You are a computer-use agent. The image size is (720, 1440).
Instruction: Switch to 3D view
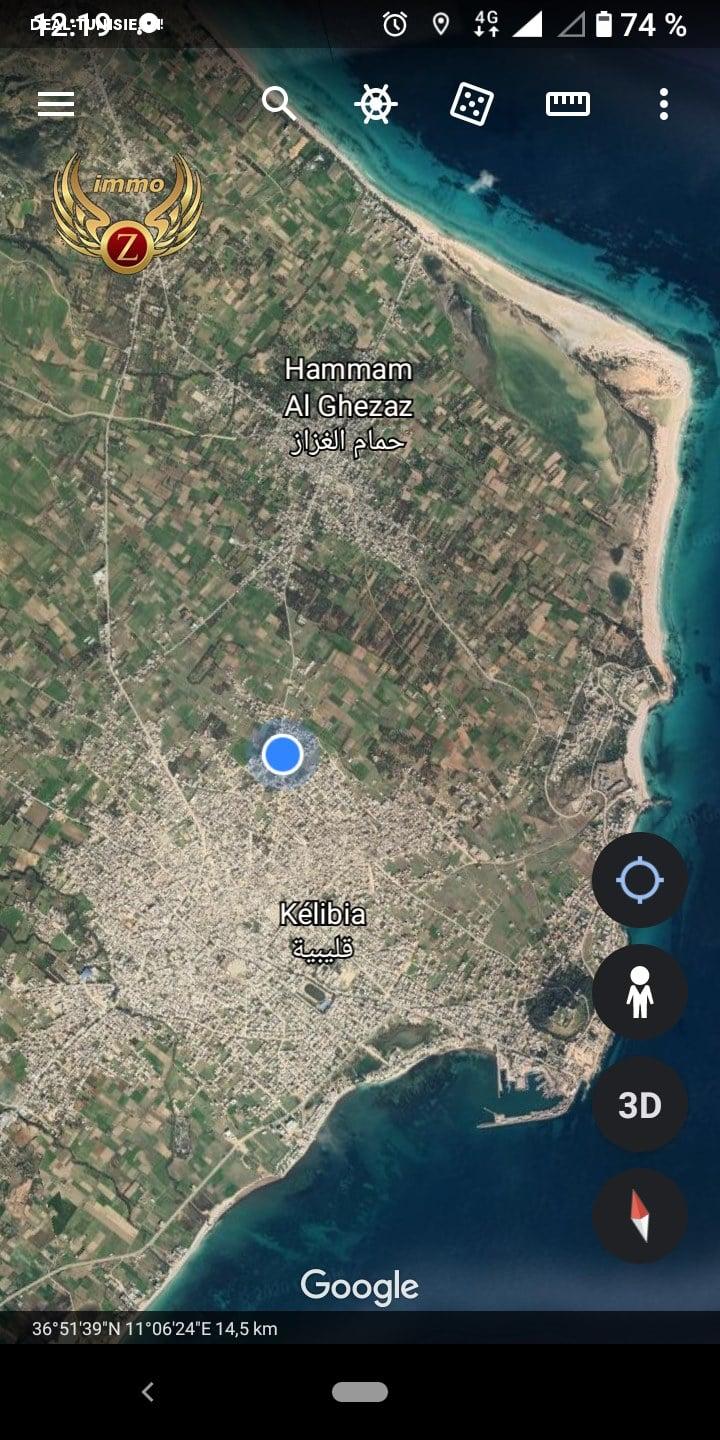point(639,1105)
